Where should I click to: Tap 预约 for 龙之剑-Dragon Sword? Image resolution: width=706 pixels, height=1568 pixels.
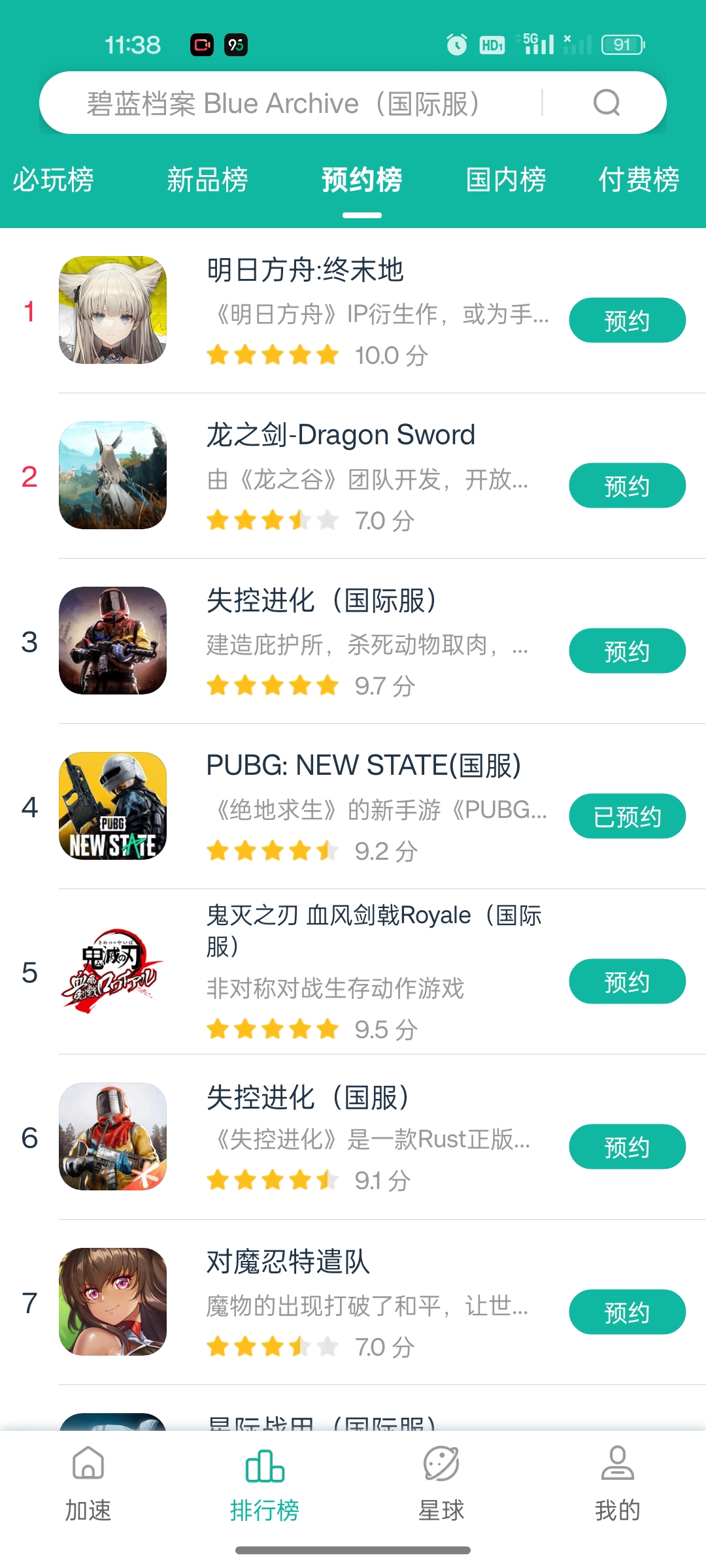click(x=626, y=485)
